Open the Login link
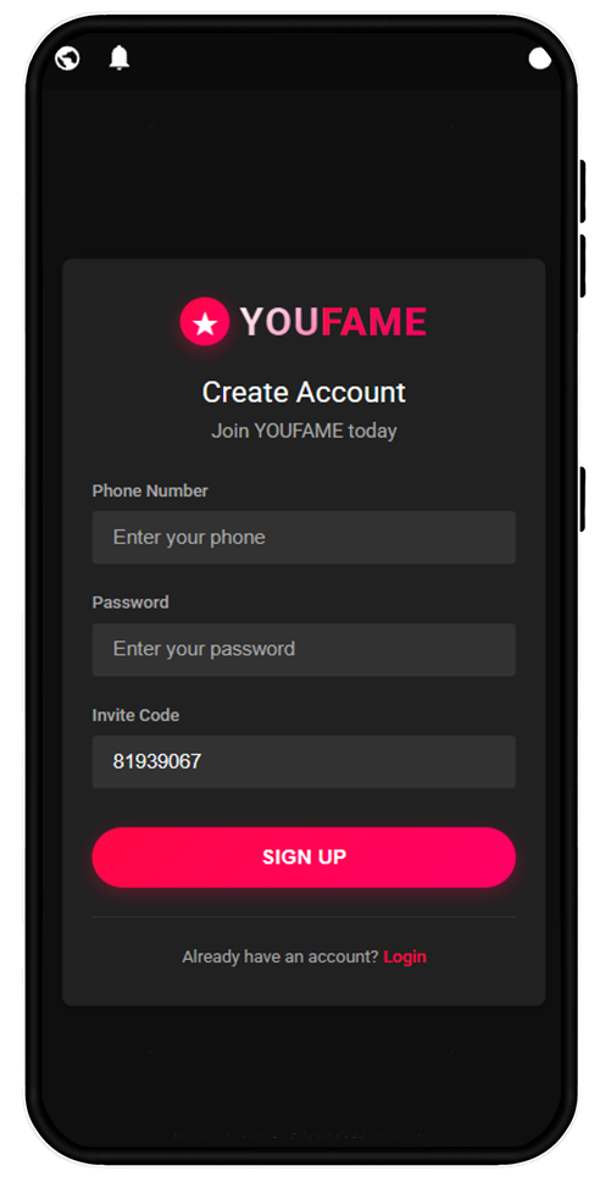 405,957
